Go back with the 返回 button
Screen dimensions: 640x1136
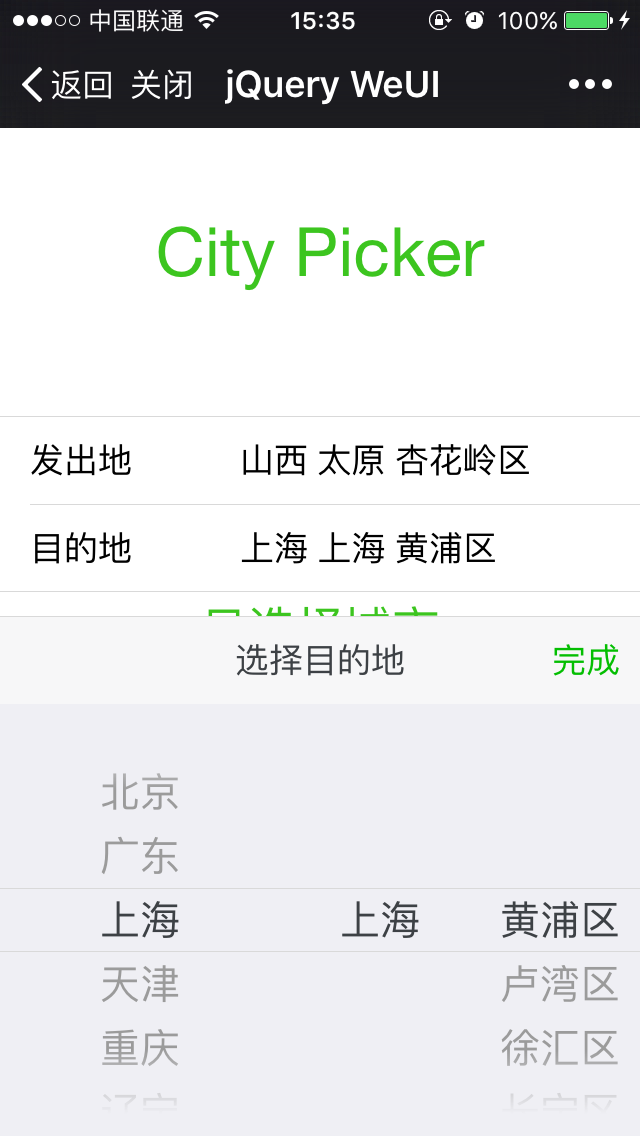pos(66,85)
